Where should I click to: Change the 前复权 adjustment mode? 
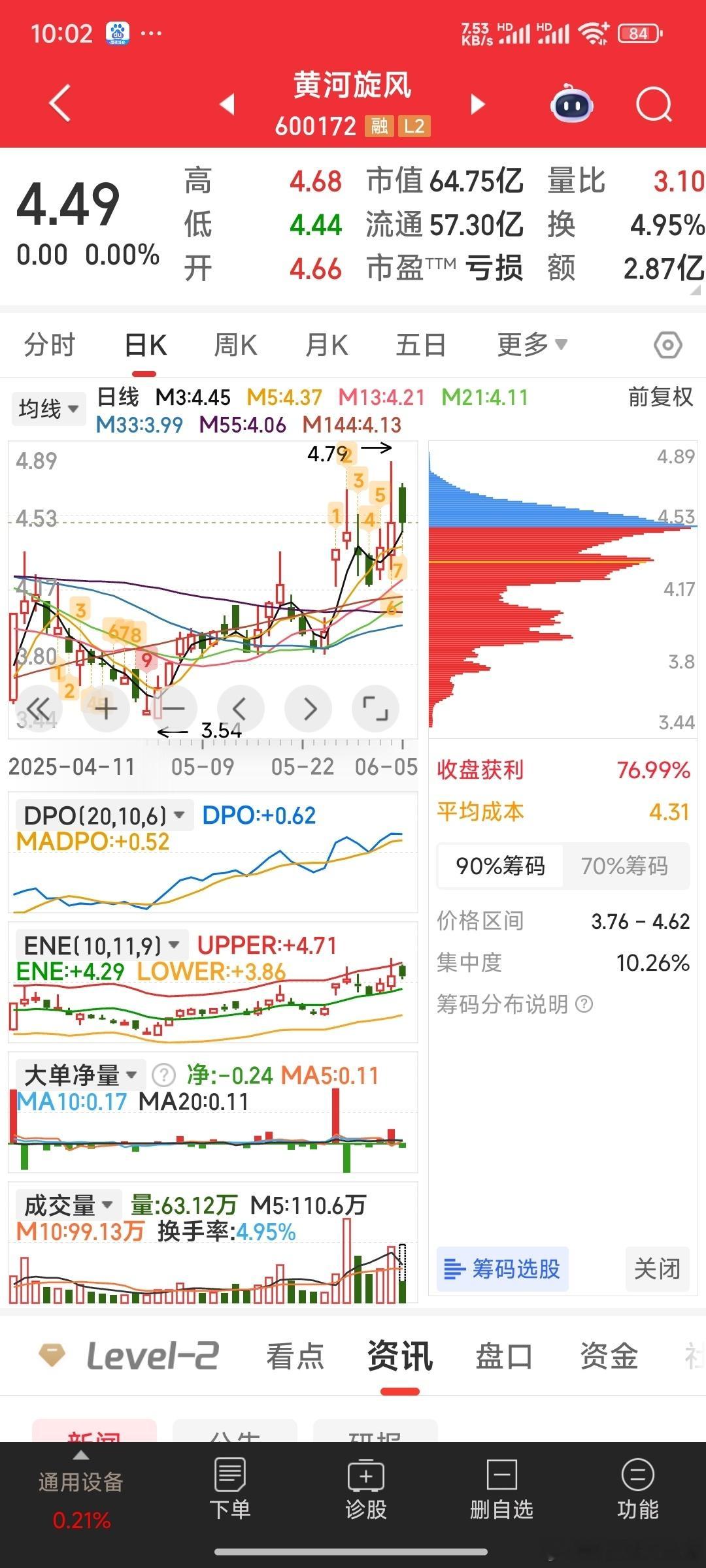point(660,397)
